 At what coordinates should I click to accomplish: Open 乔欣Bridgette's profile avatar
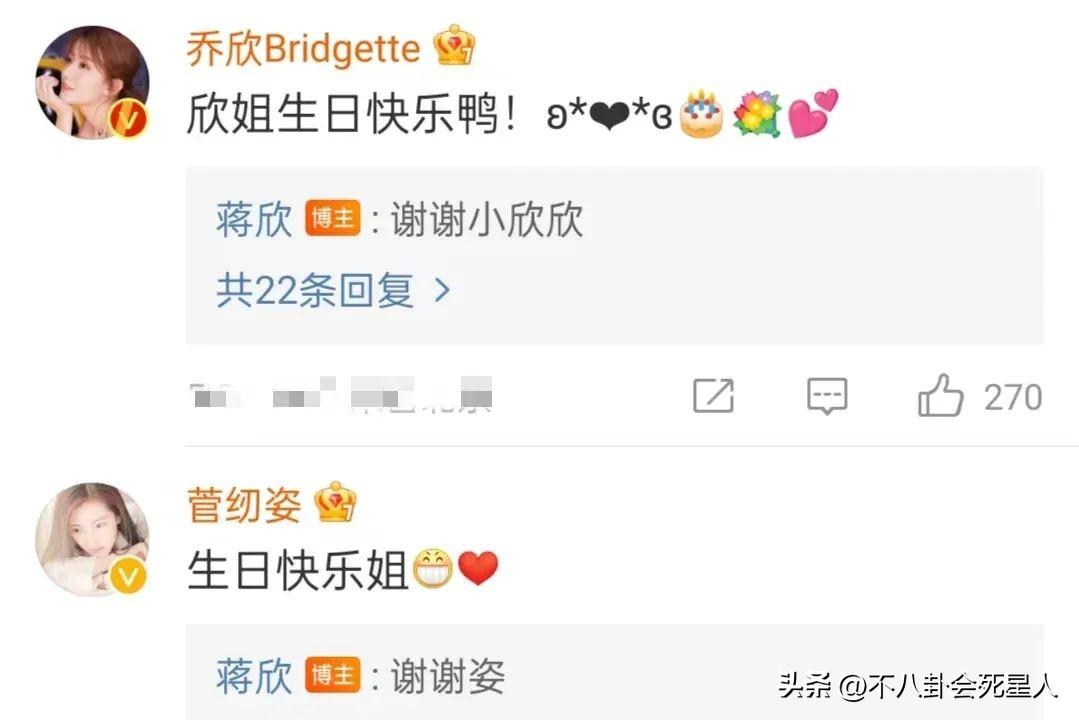pos(92,83)
